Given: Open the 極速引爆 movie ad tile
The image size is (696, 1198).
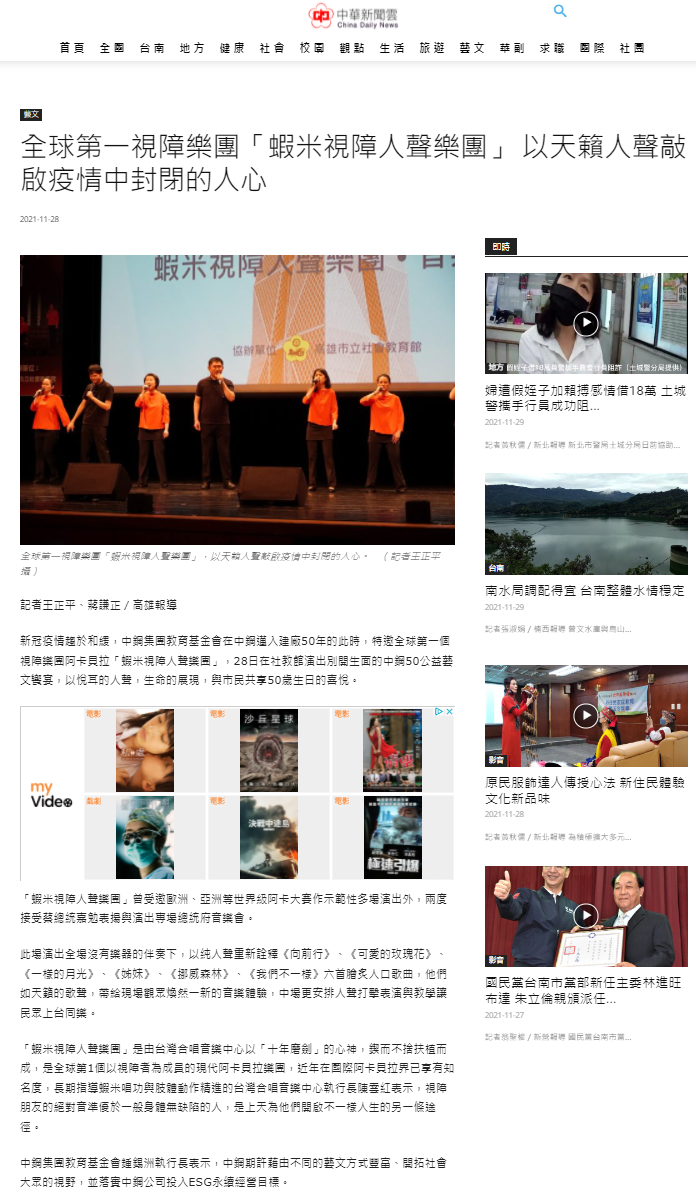Looking at the screenshot, I should coord(393,837).
